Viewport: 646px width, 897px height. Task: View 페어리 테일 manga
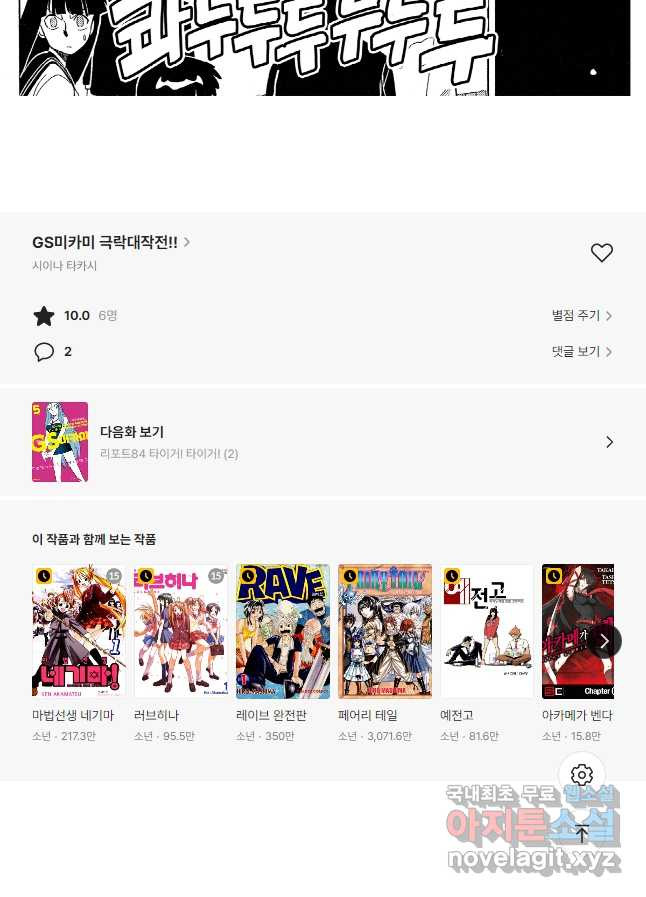coord(385,631)
